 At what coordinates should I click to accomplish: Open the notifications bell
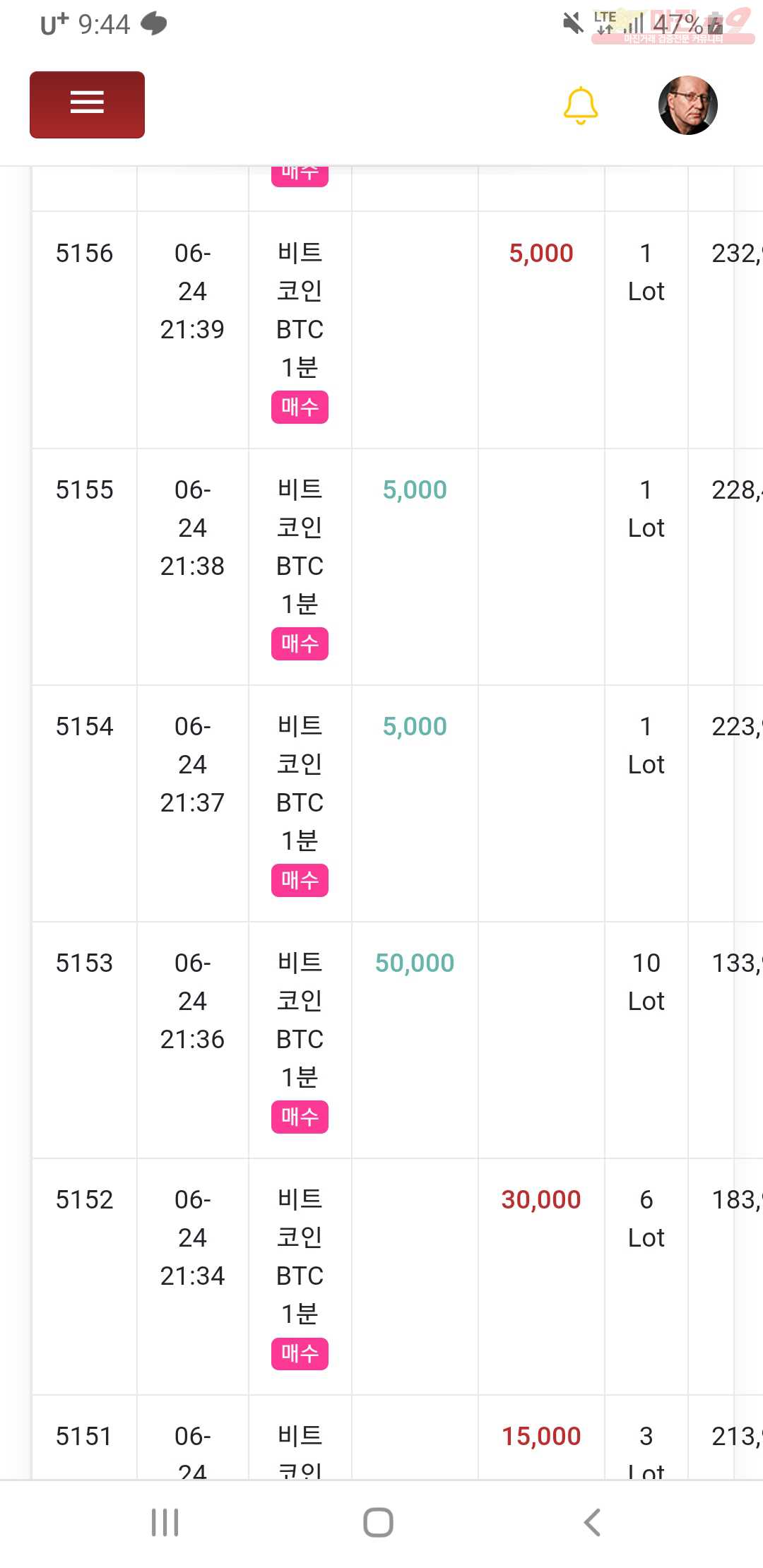(581, 106)
